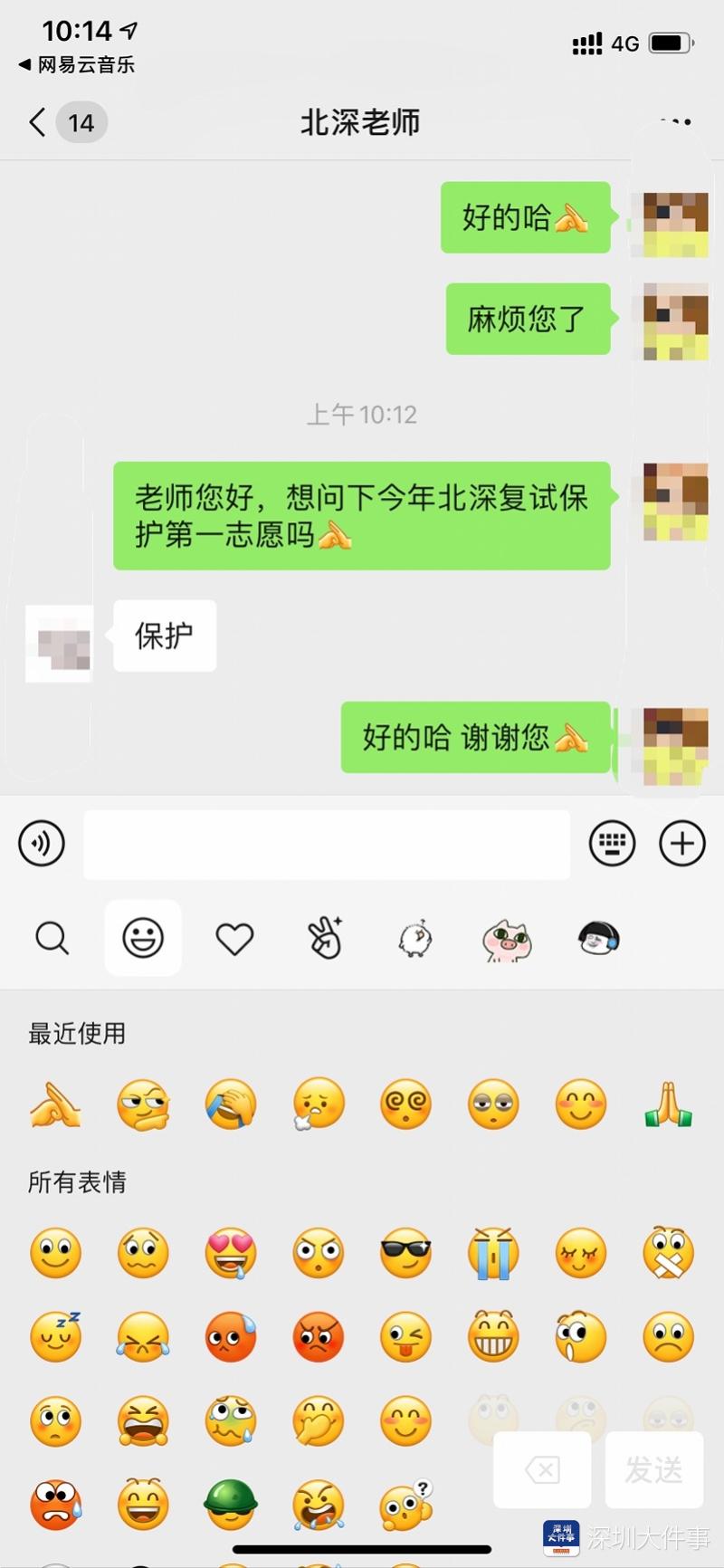Go back to the chat list
The image size is (724, 1568).
pos(38,122)
